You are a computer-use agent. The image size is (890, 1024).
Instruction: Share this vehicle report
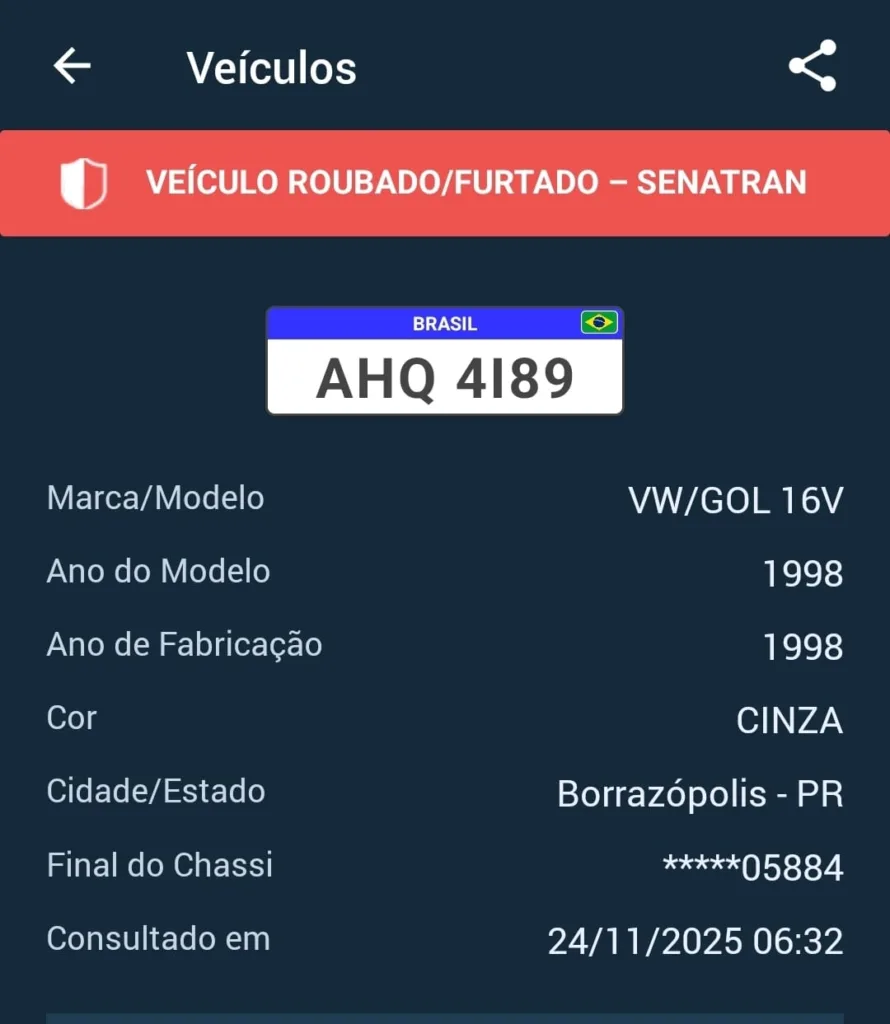[x=812, y=67]
